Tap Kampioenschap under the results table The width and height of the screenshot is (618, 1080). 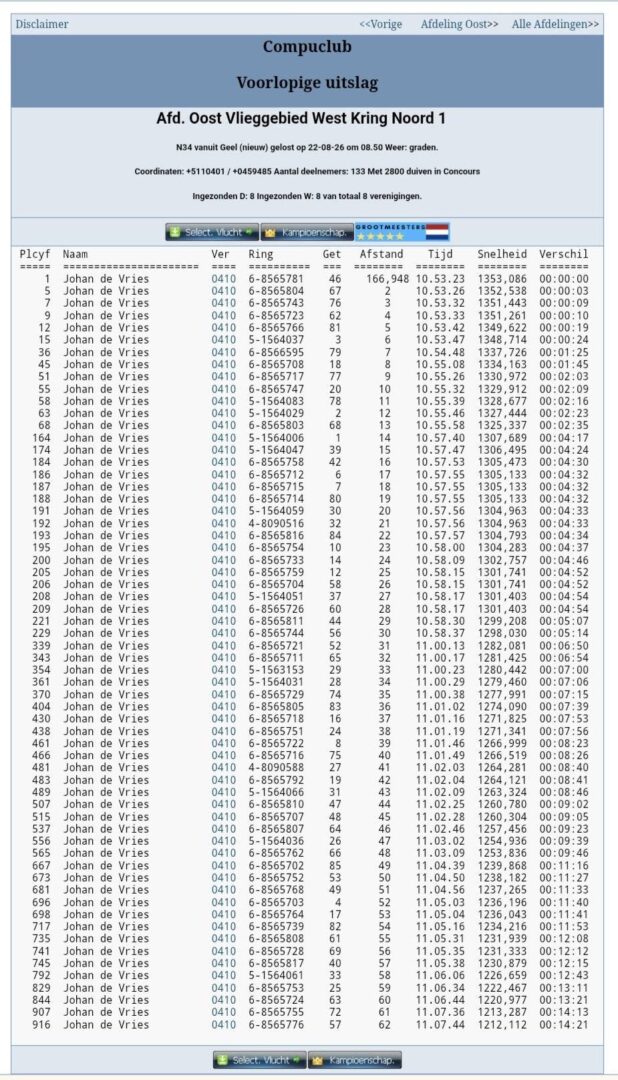point(355,1060)
